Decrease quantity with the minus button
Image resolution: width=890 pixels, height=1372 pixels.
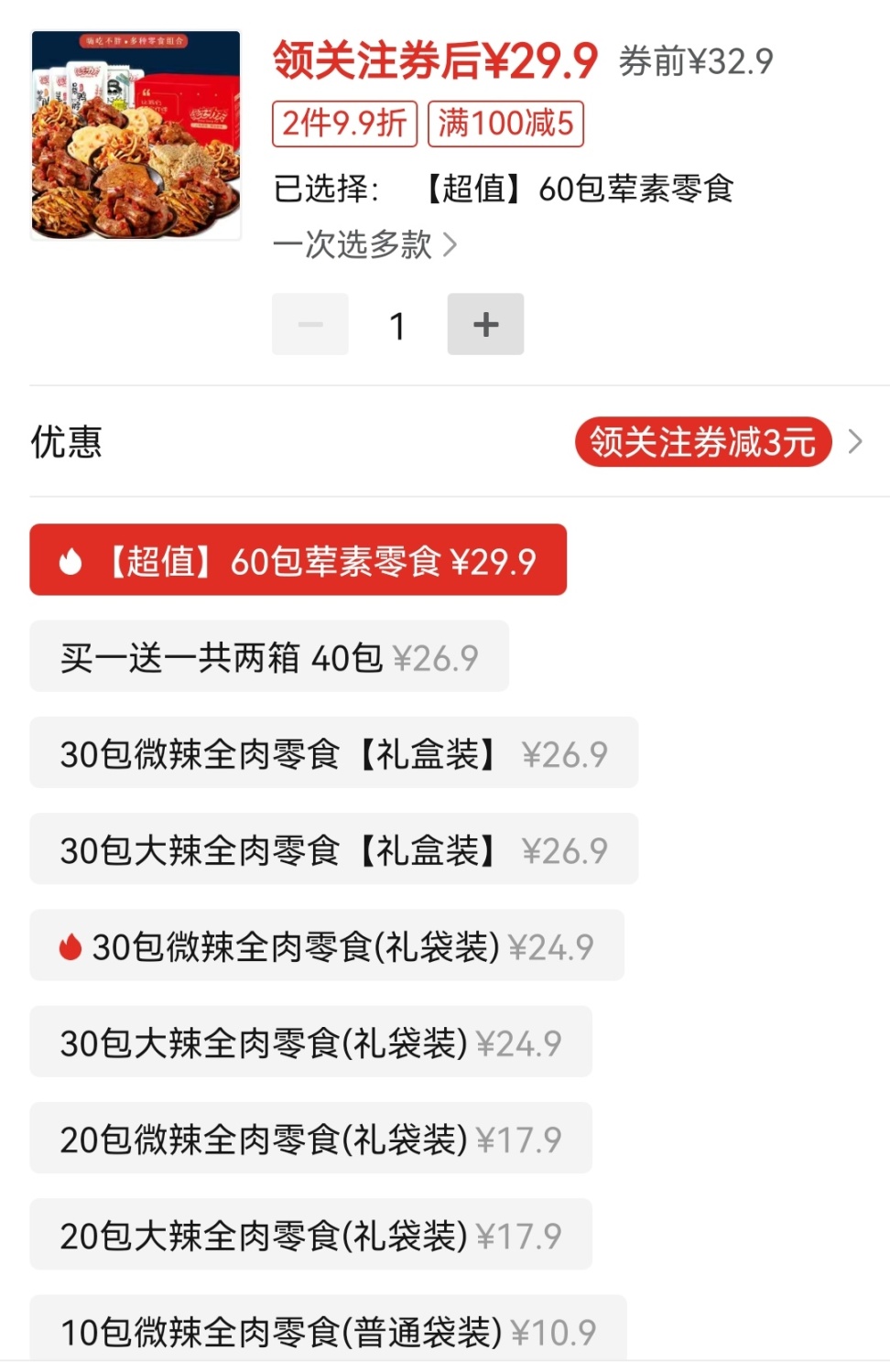310,324
